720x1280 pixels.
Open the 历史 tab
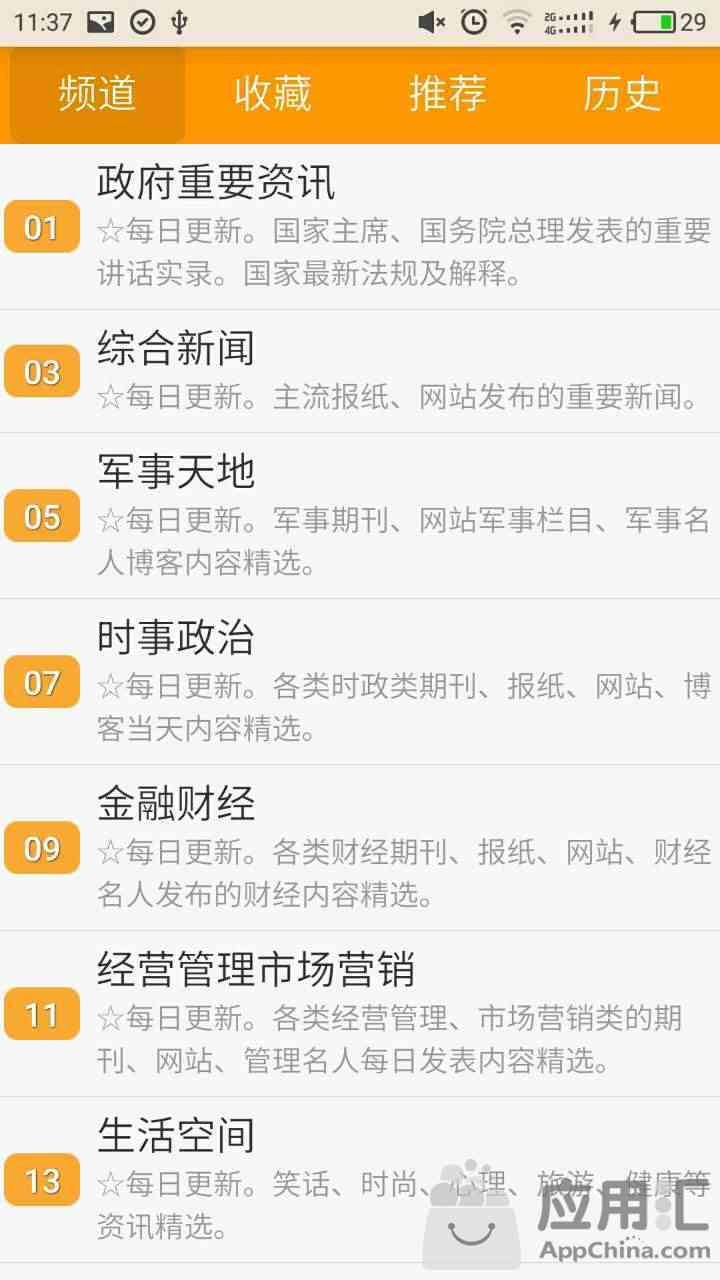[x=622, y=94]
